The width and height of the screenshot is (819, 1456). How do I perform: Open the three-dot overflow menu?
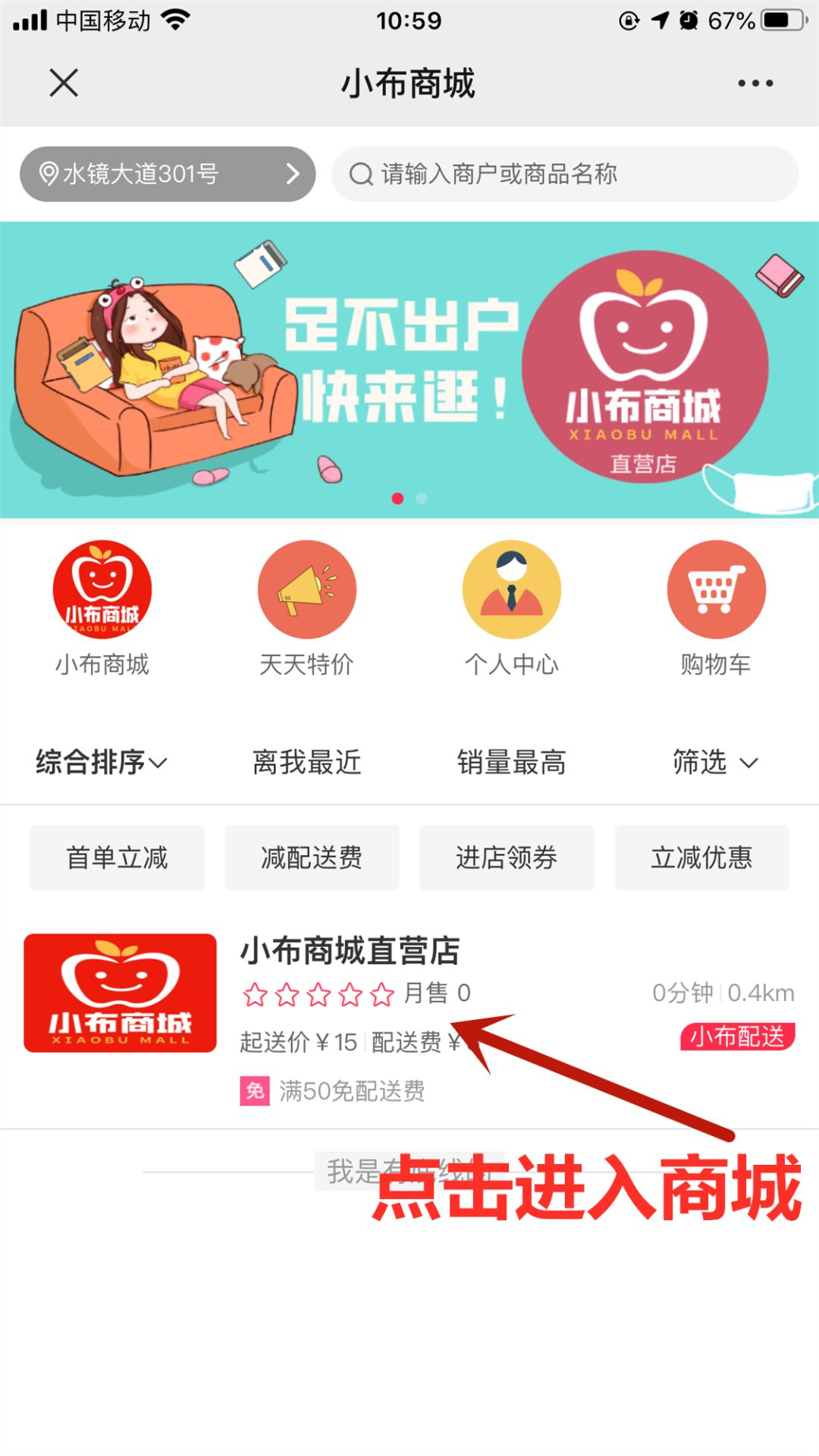[x=755, y=83]
